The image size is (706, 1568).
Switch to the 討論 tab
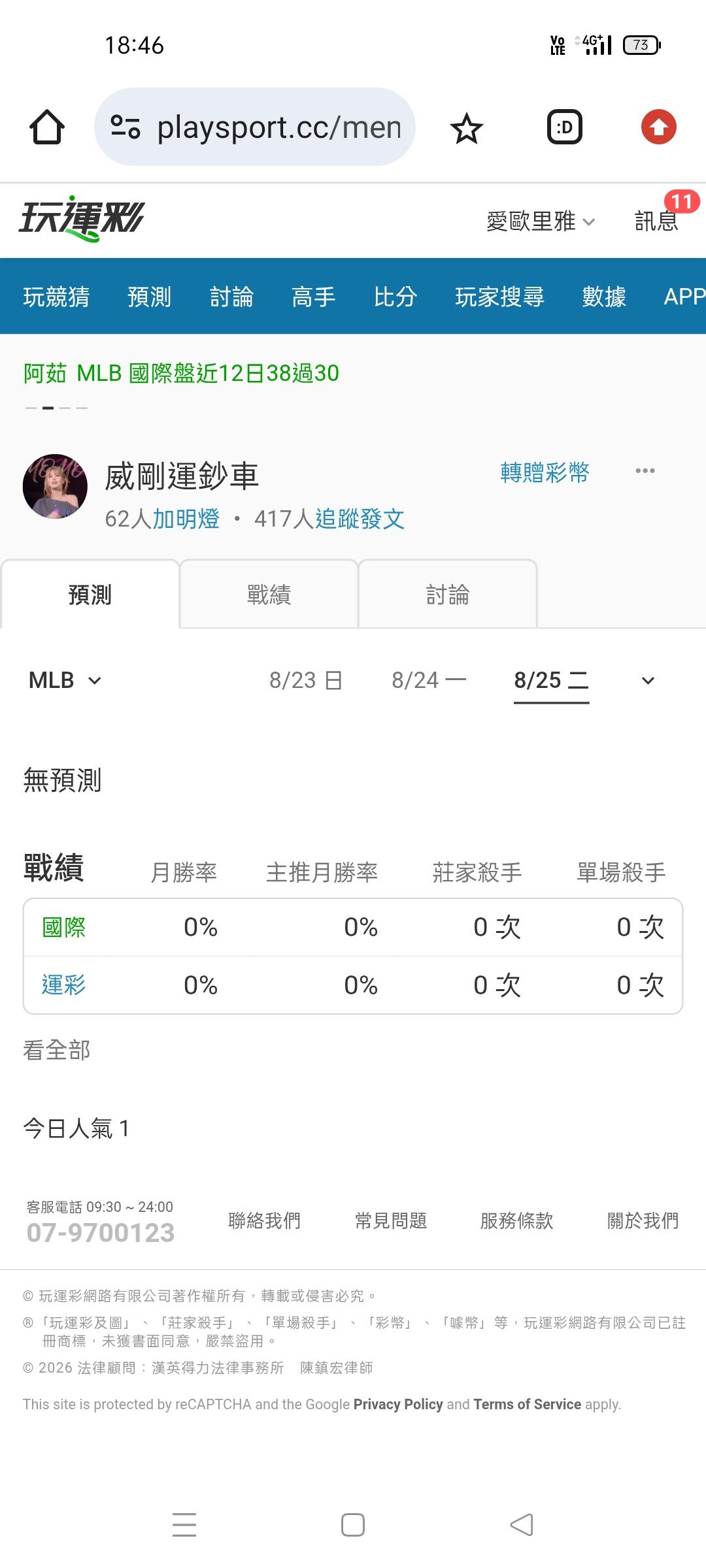448,595
